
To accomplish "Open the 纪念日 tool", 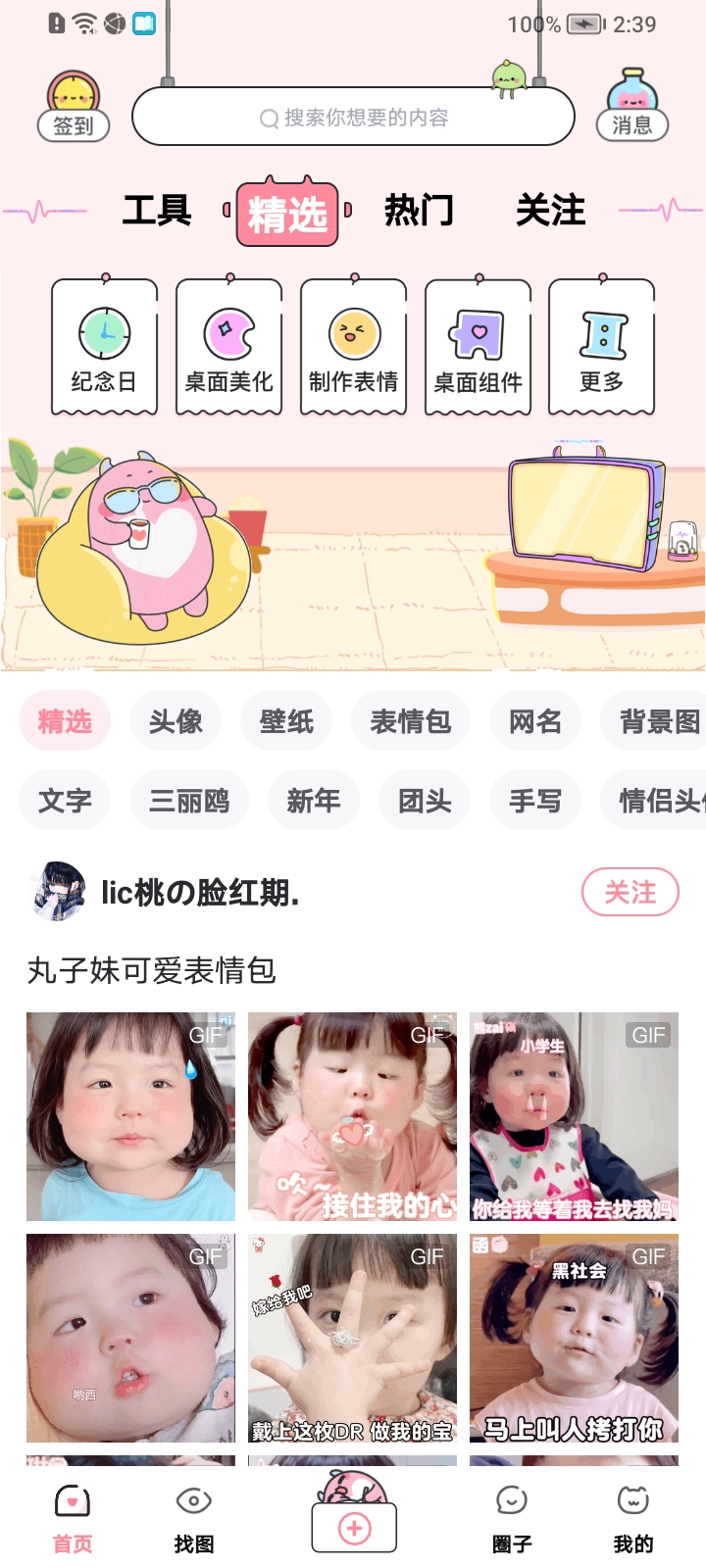I will (104, 346).
